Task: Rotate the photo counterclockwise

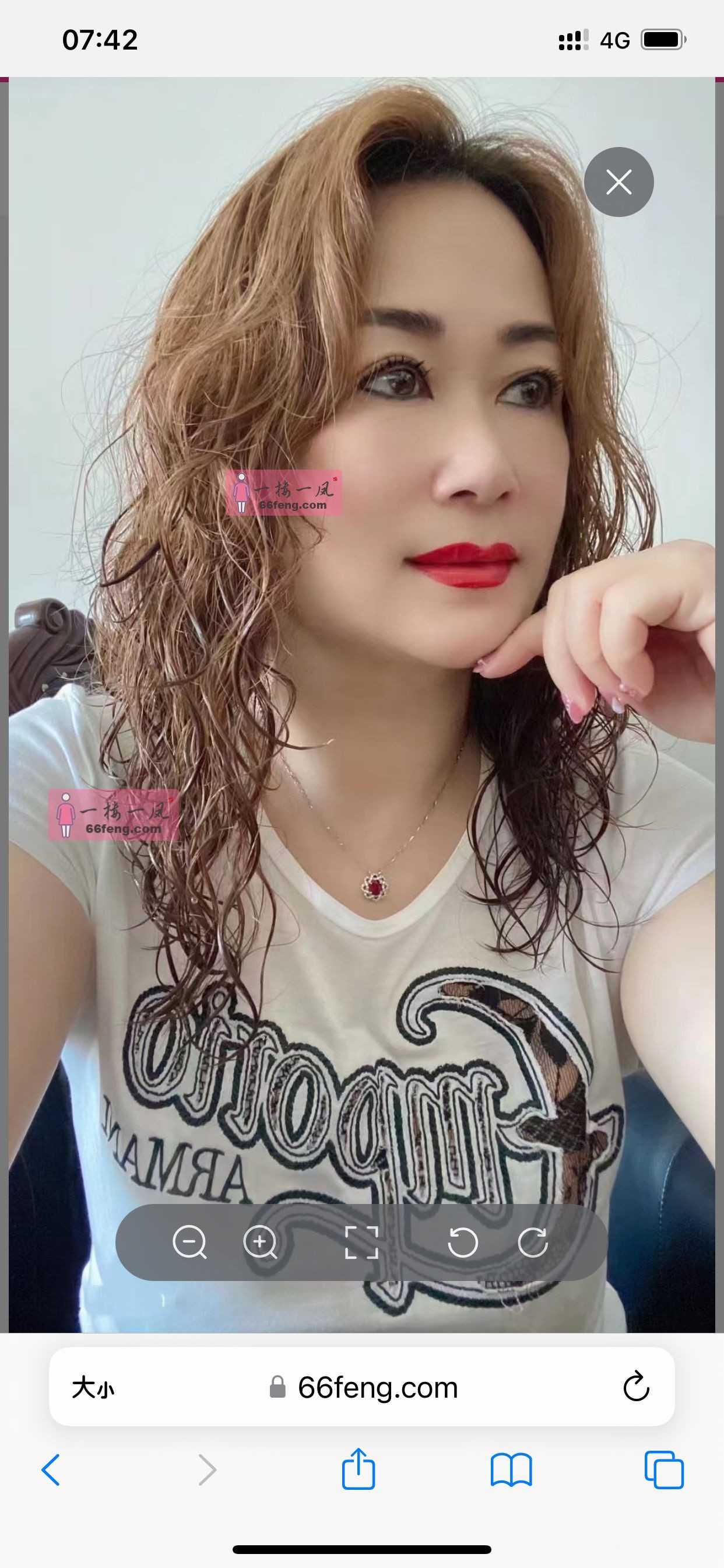Action: pos(462,1242)
